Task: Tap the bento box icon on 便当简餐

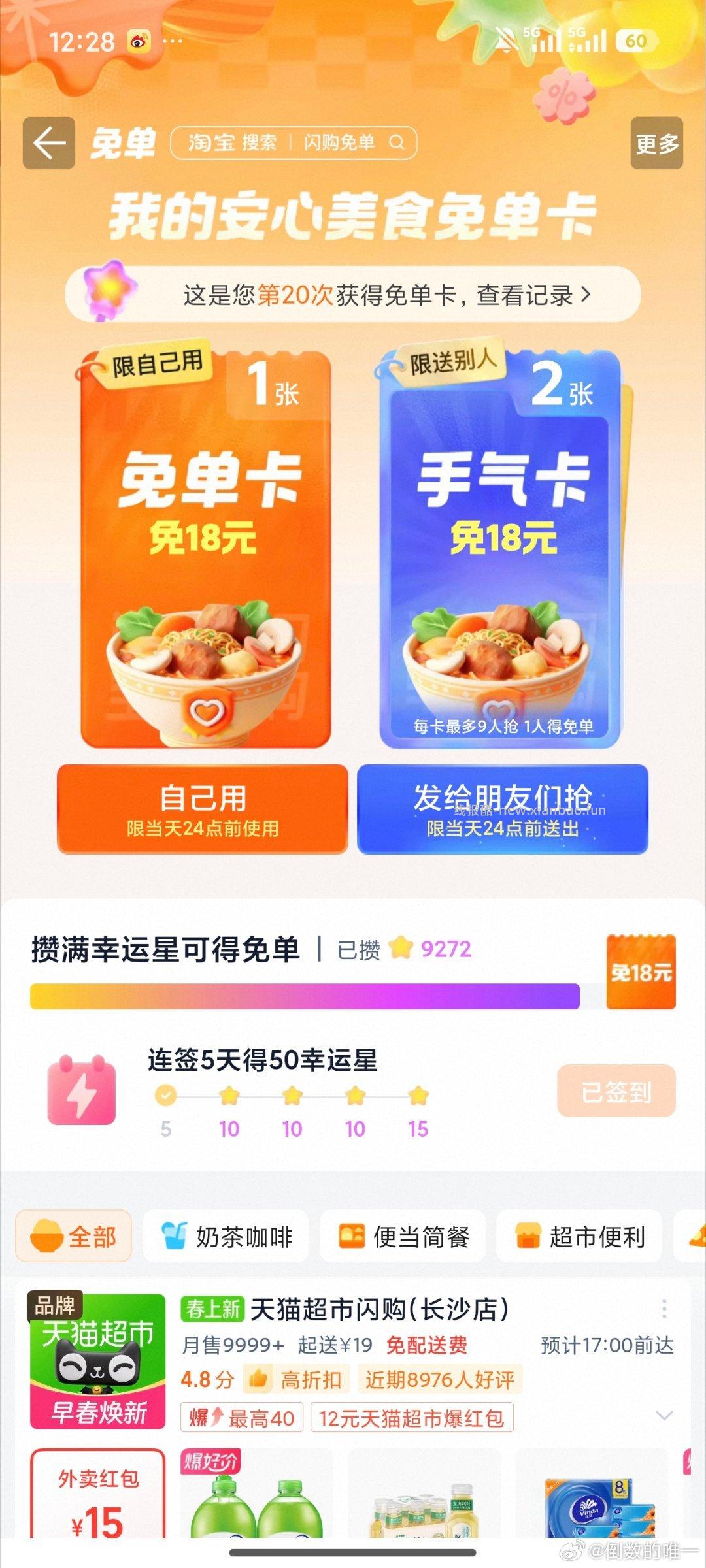Action: point(353,1235)
